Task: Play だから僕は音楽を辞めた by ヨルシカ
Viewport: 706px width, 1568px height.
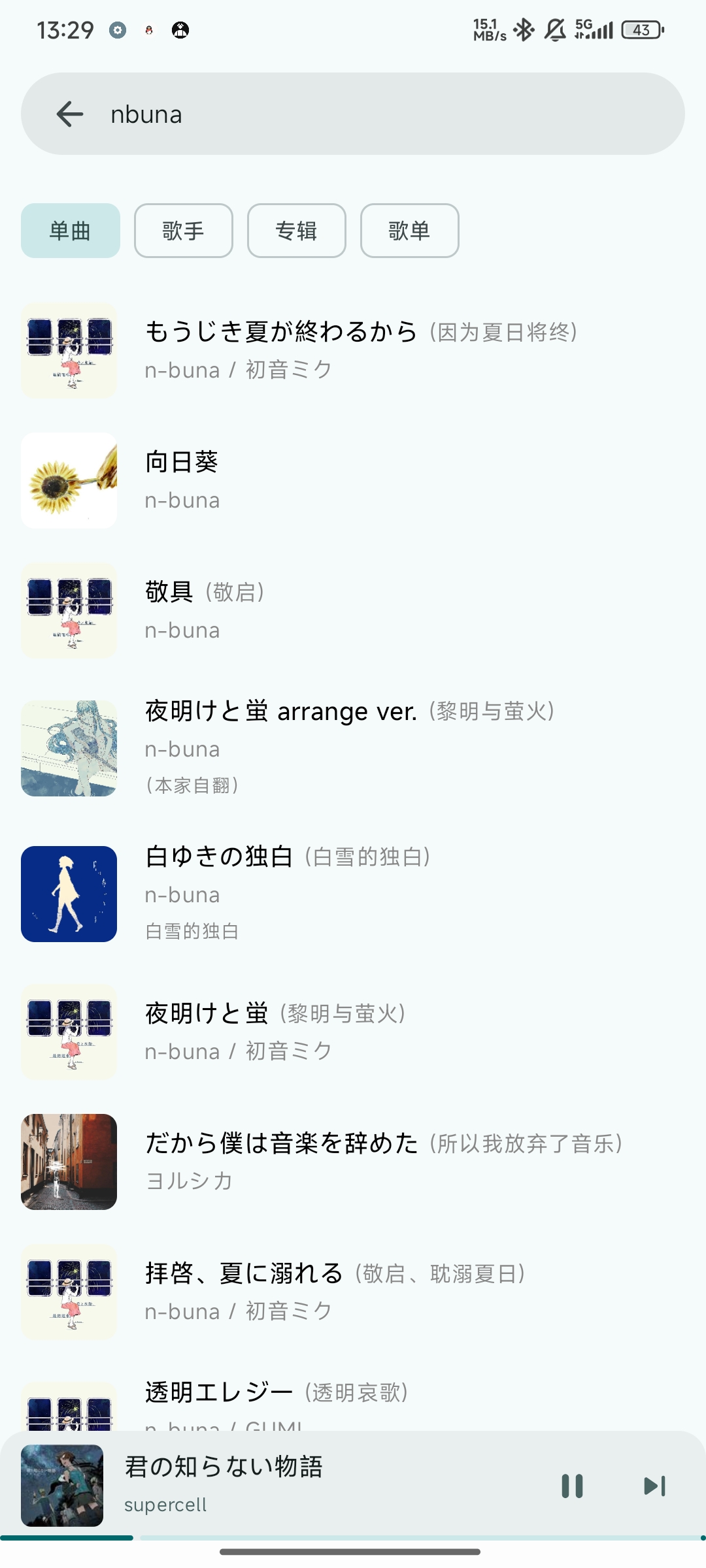Action: pos(353,1162)
